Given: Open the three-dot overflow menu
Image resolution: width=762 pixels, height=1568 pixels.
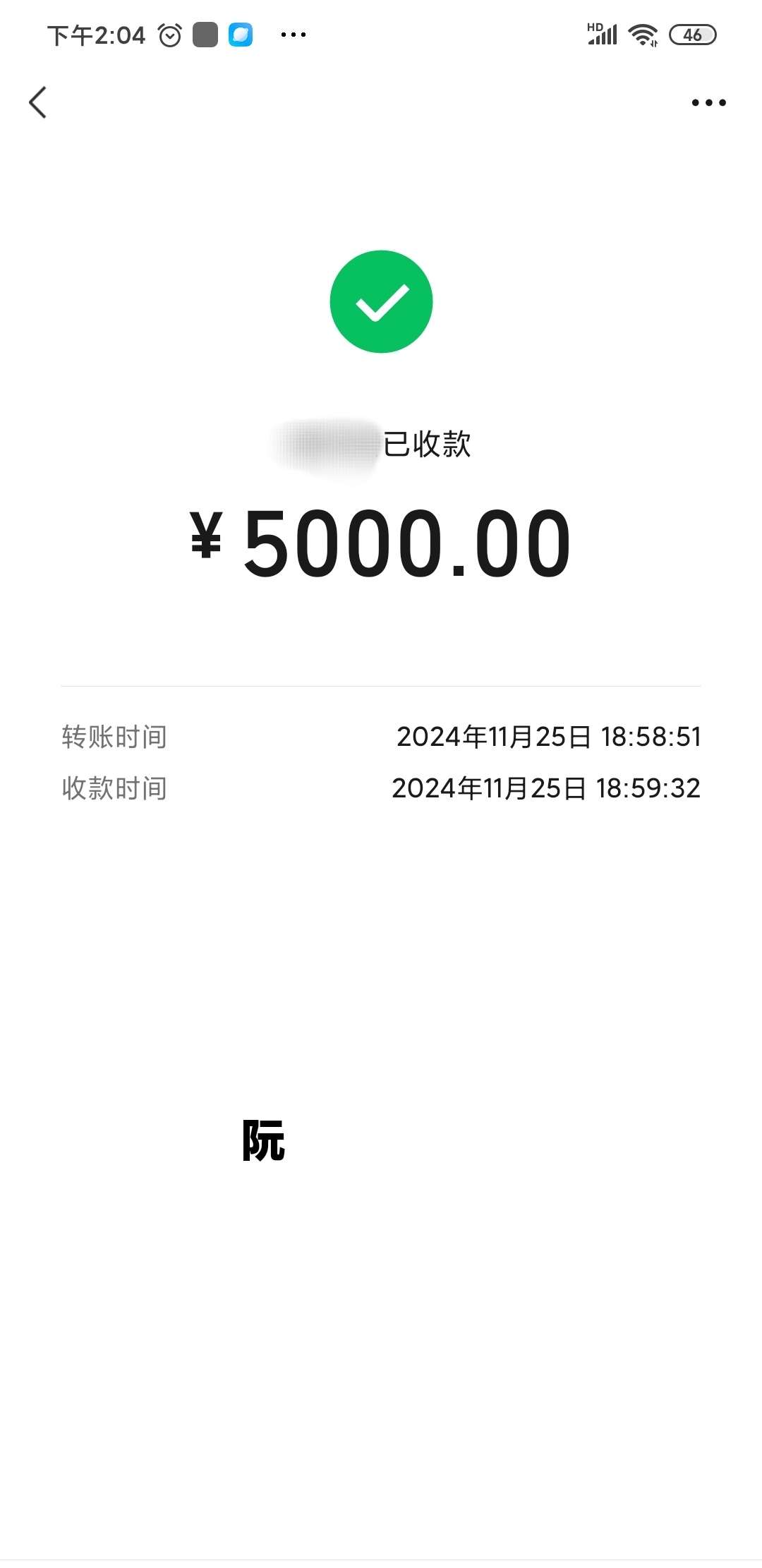Looking at the screenshot, I should click(x=708, y=103).
